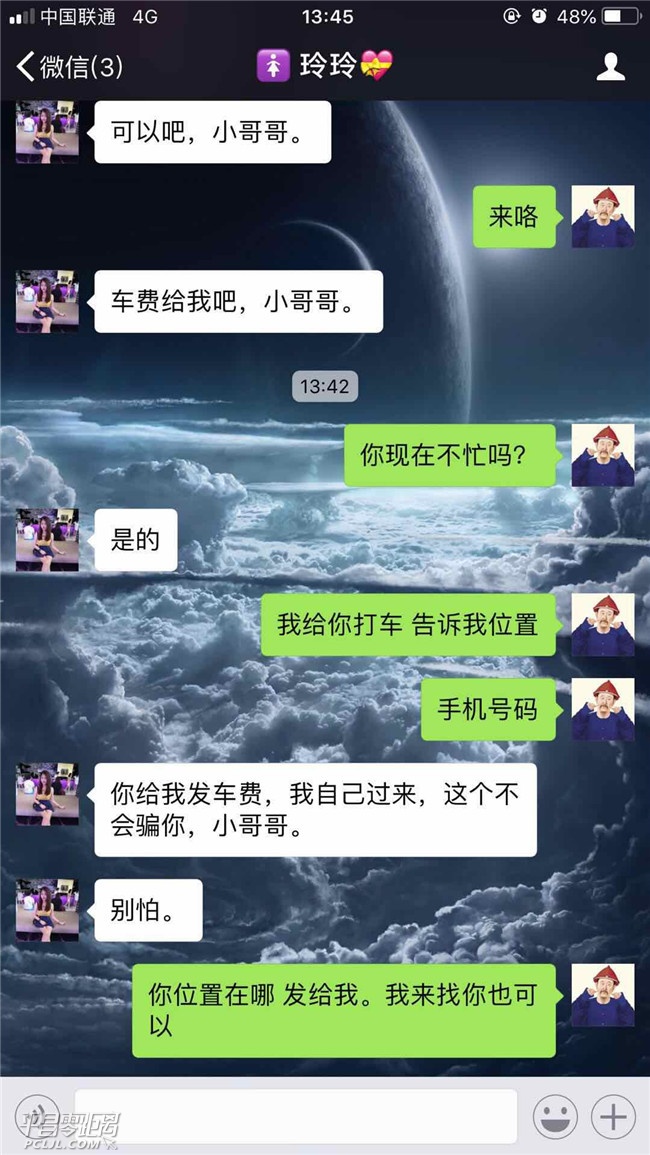Open the emoji sticker panel
This screenshot has width=650, height=1155.
tap(555, 1115)
